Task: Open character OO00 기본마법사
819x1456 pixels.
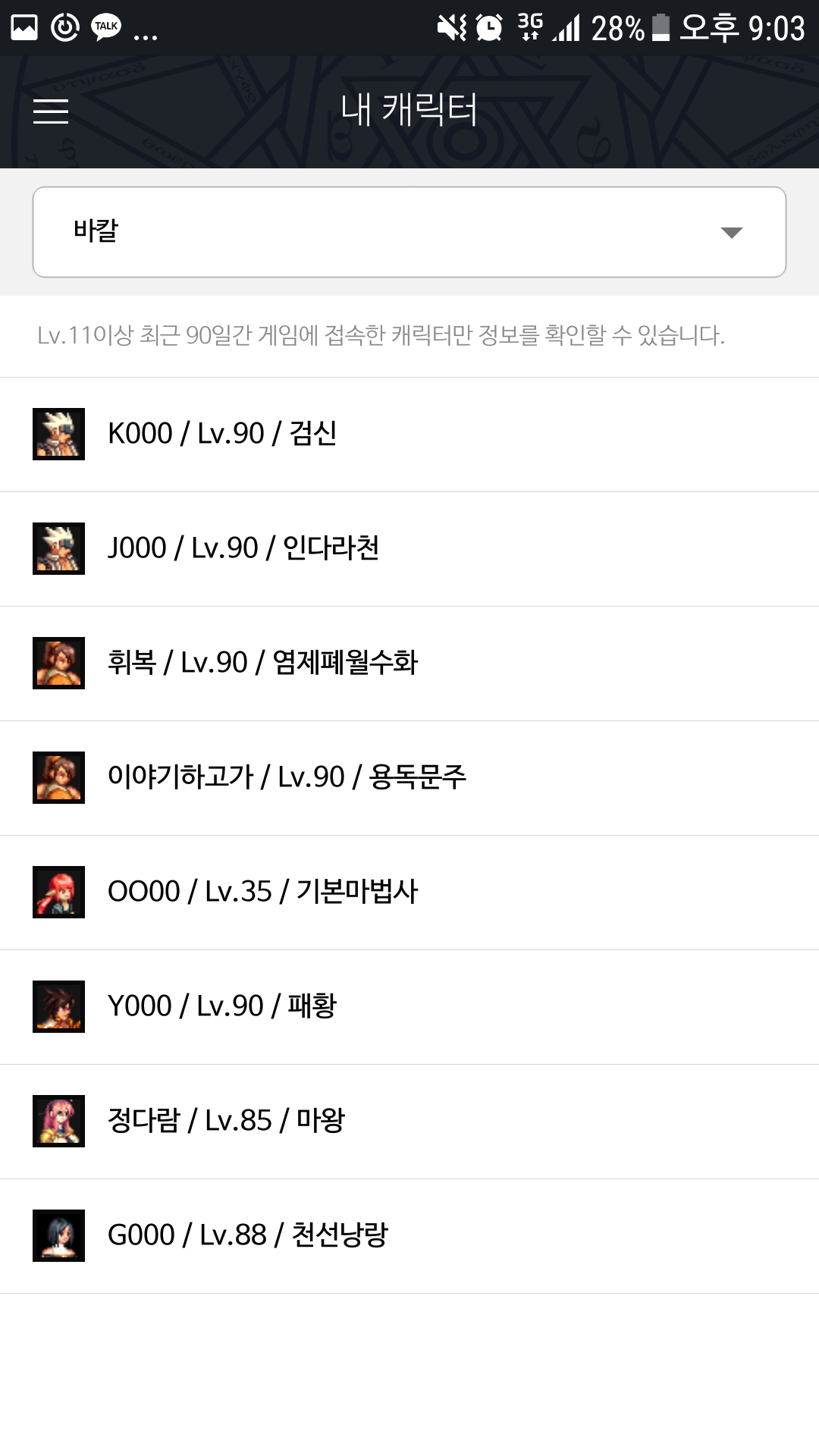Action: pos(409,893)
